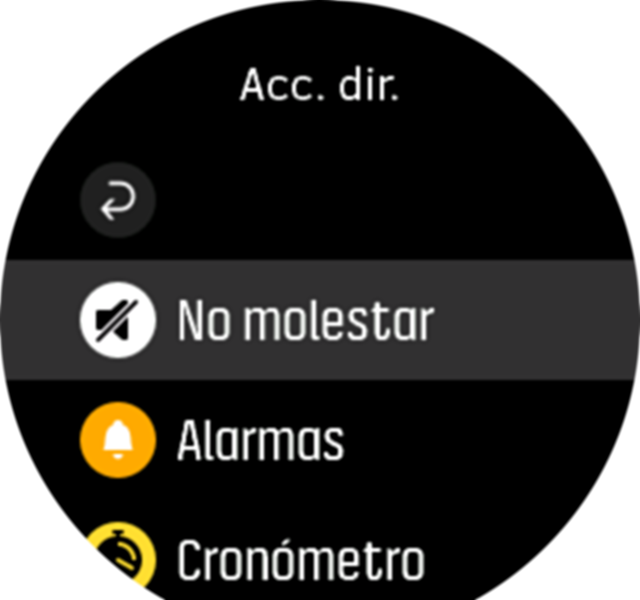Open the No molestar shortcut
Screen dimensions: 640x600
(x=305, y=321)
